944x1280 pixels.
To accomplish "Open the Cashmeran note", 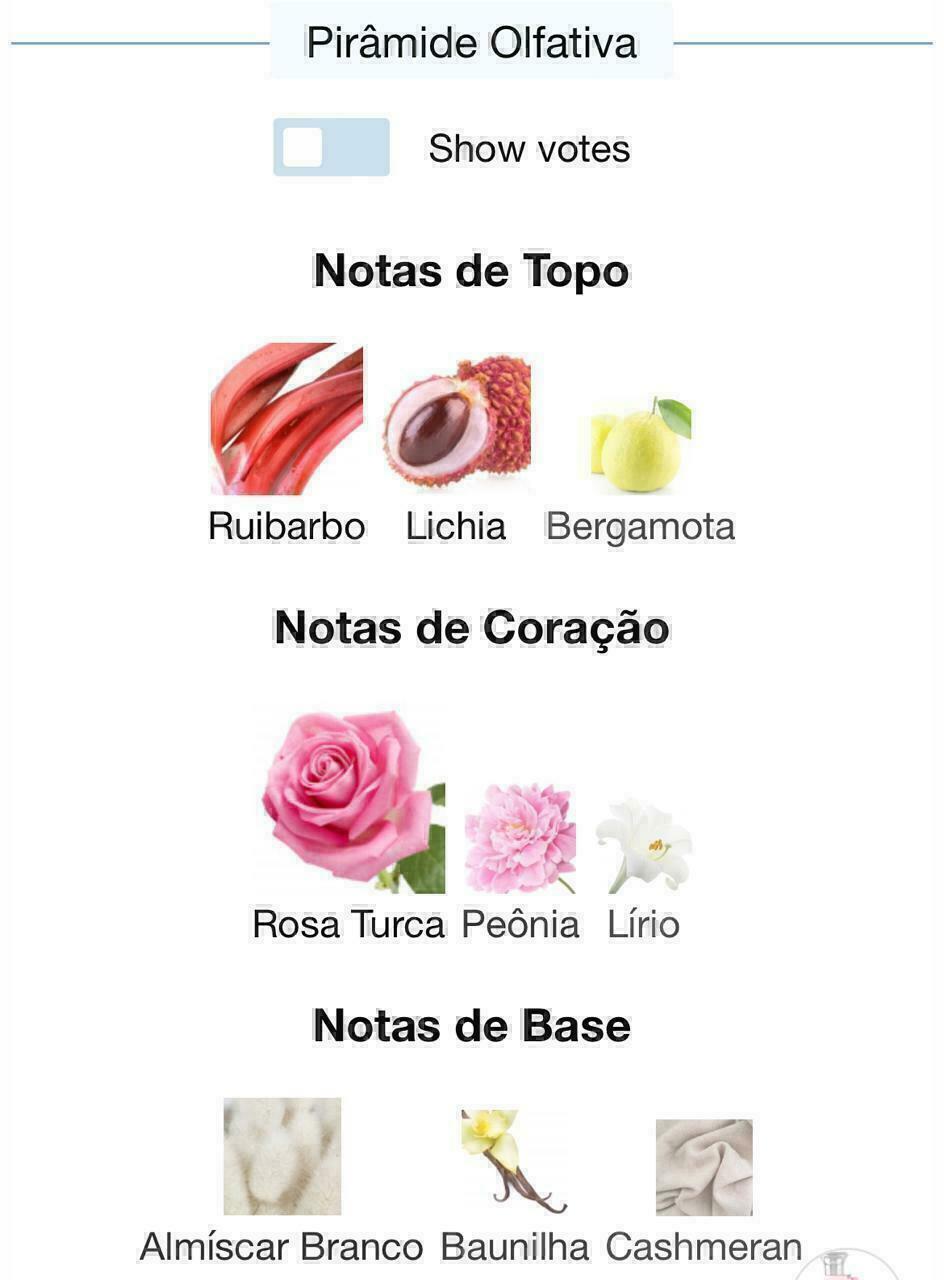I will click(x=704, y=1167).
